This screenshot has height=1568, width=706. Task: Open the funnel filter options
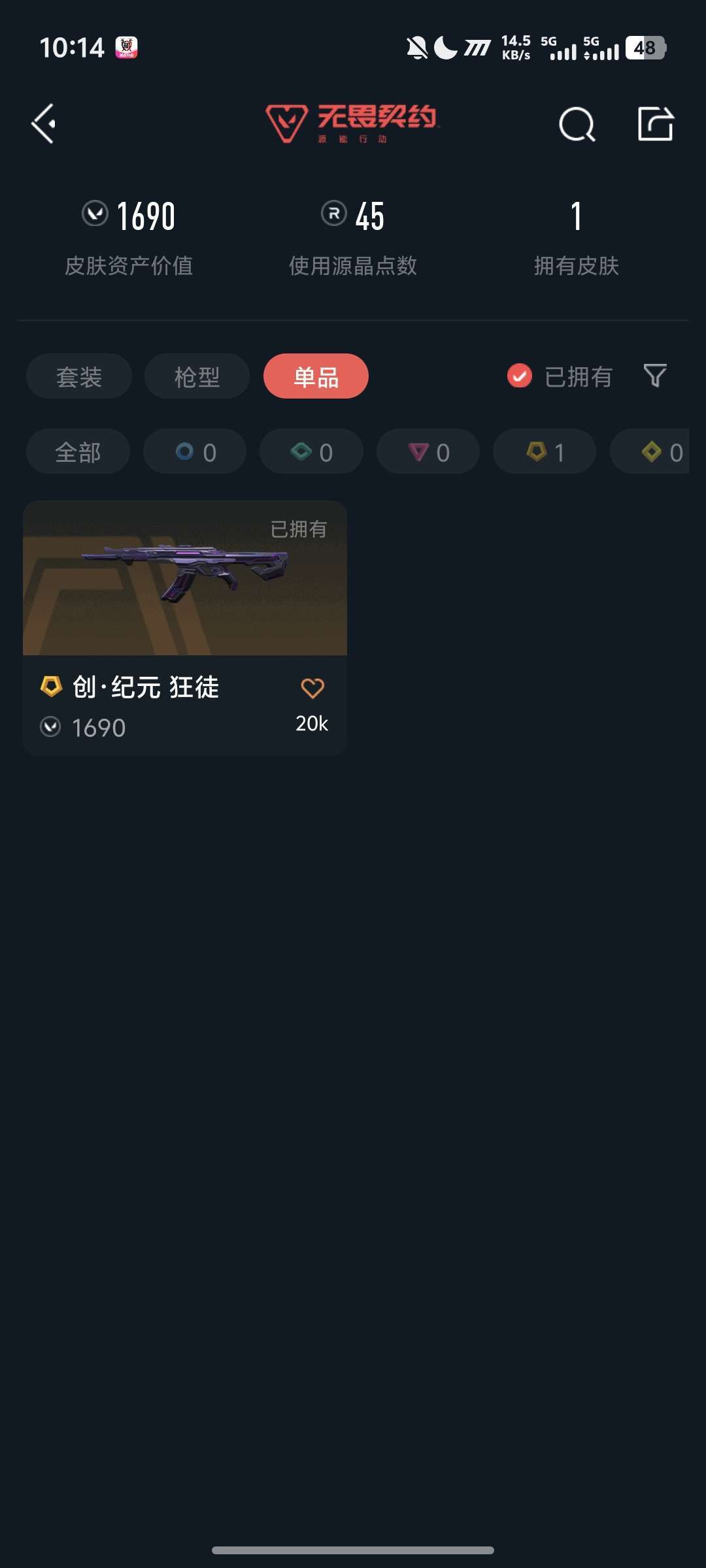655,376
